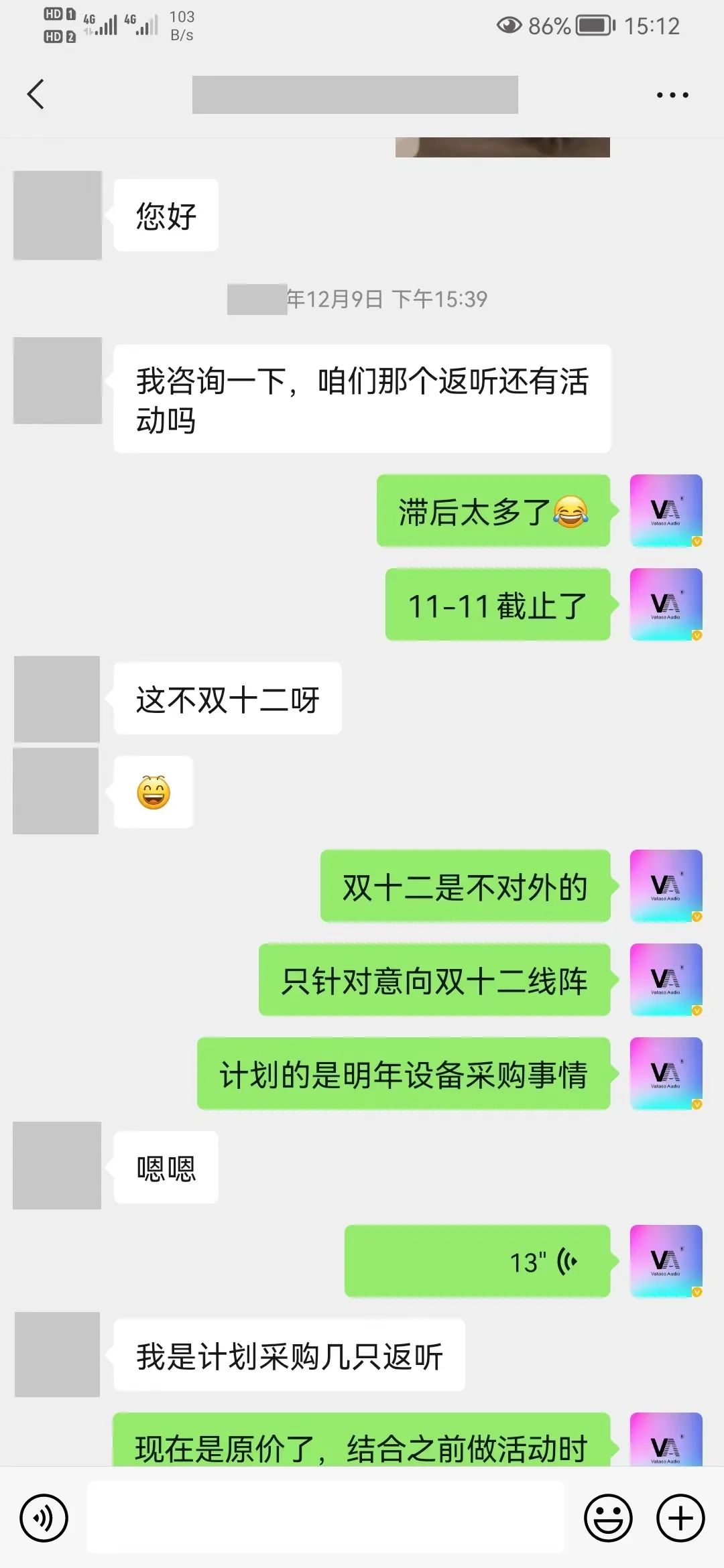Open the chat's three-dot menu

tap(672, 95)
